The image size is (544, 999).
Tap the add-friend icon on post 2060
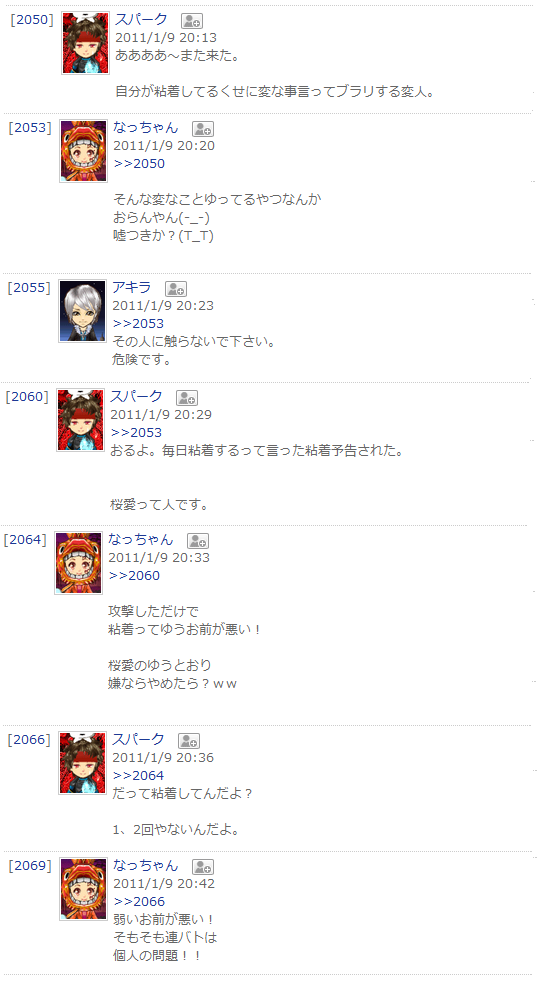click(187, 398)
